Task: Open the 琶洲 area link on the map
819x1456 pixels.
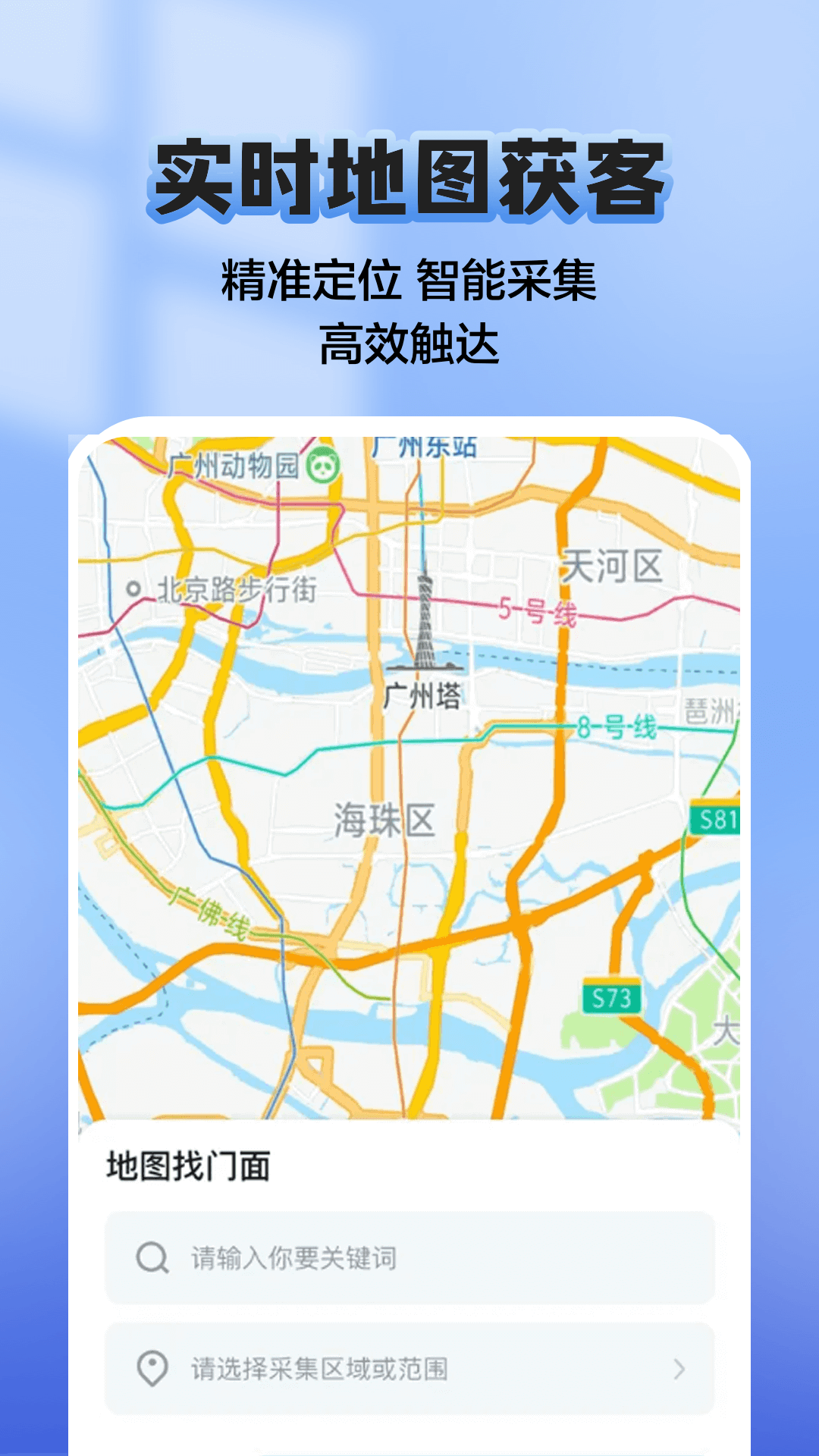Action: (714, 709)
